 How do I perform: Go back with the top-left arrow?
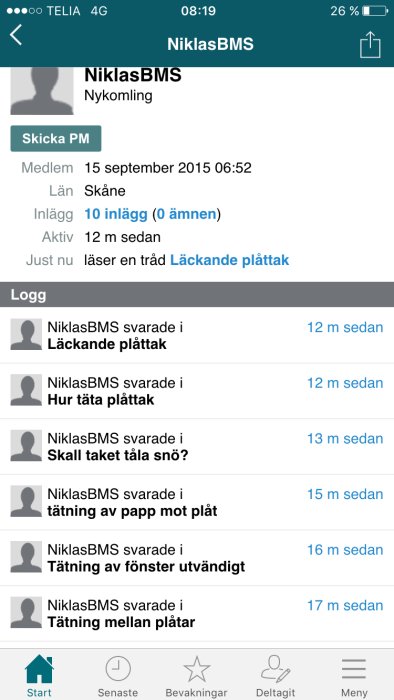click(16, 35)
